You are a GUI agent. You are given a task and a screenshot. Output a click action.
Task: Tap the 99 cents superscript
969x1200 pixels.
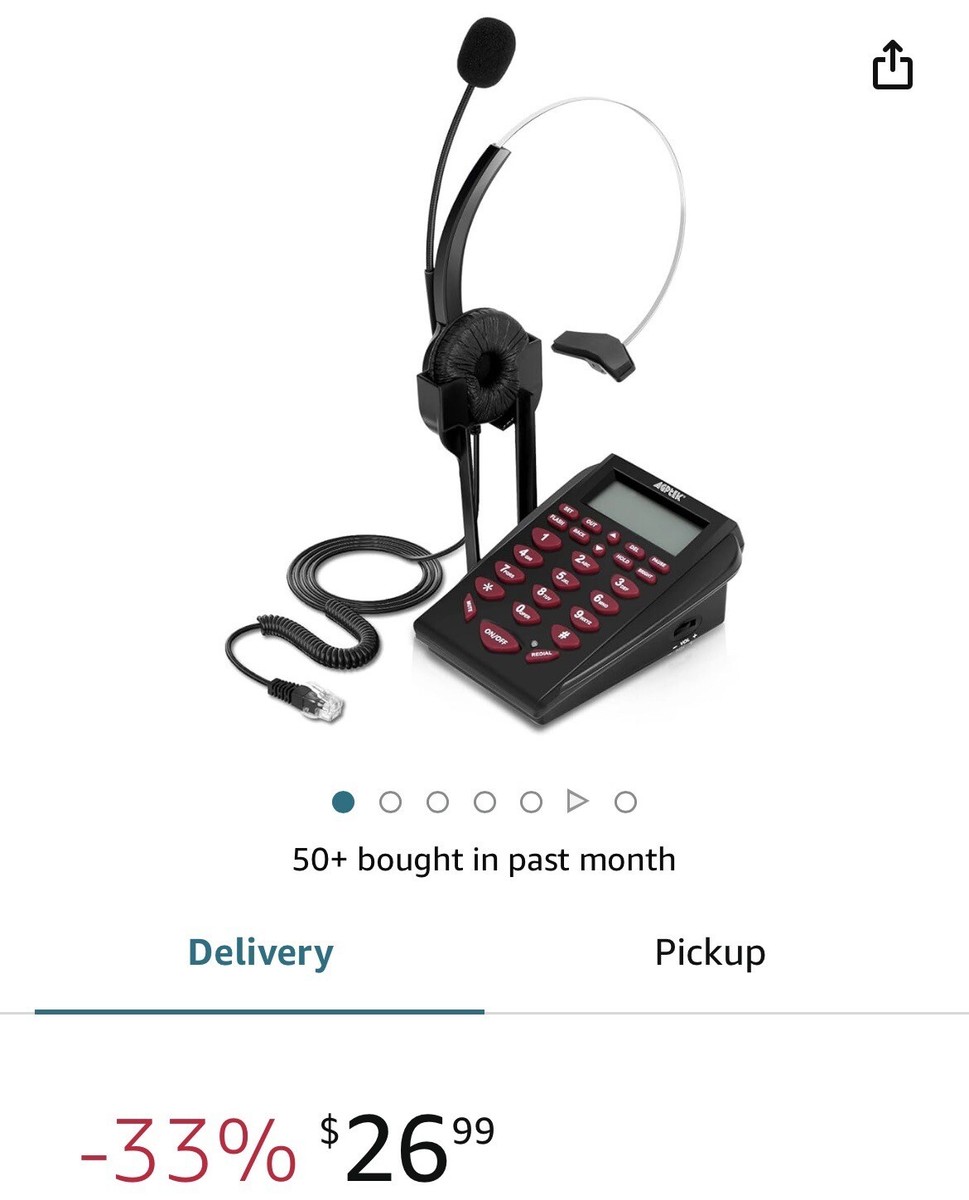pos(474,1128)
